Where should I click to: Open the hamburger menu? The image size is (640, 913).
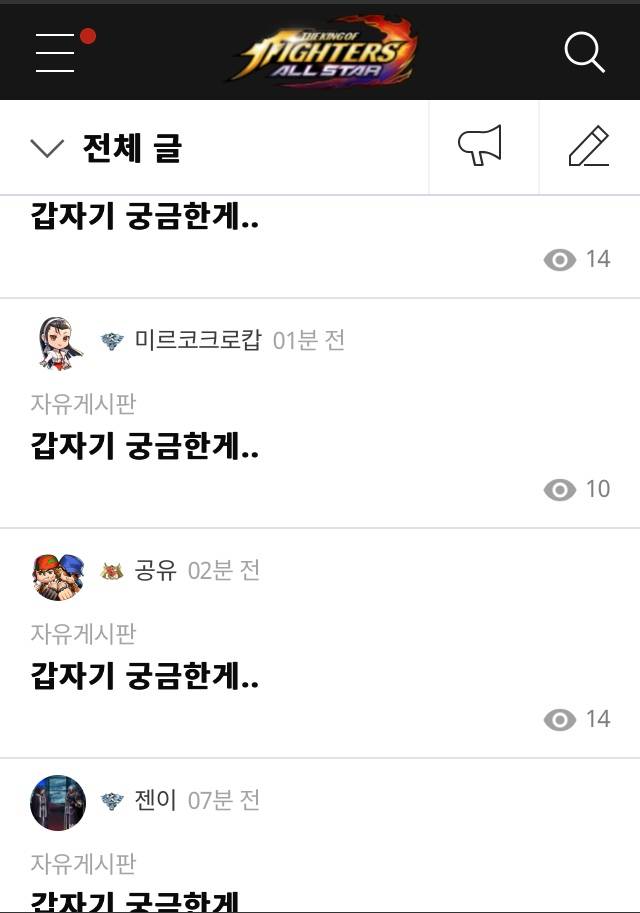pyautogui.click(x=55, y=52)
